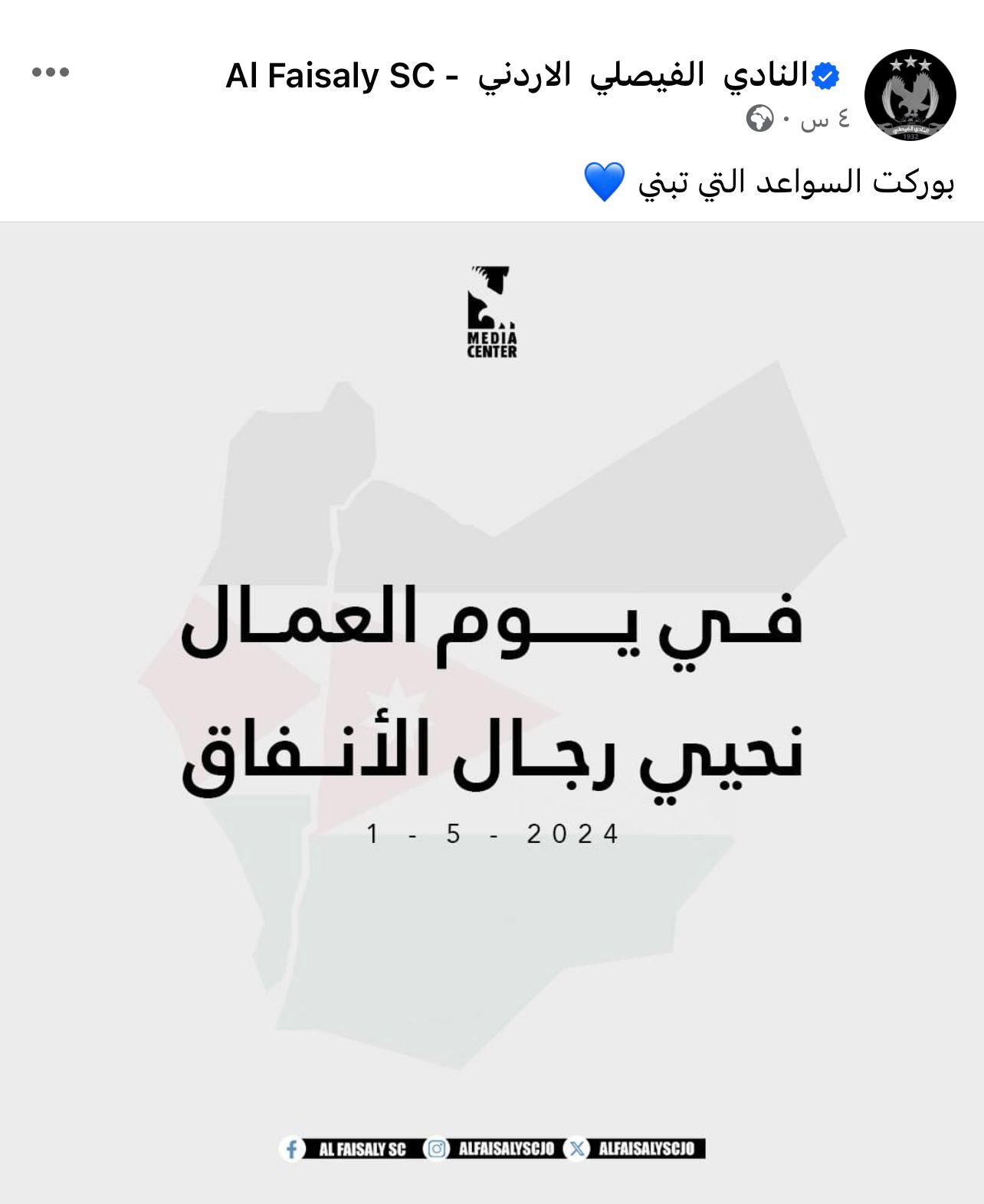Open Al Faisaly SC profile picture
The height and width of the screenshot is (1204, 984).
click(x=910, y=95)
